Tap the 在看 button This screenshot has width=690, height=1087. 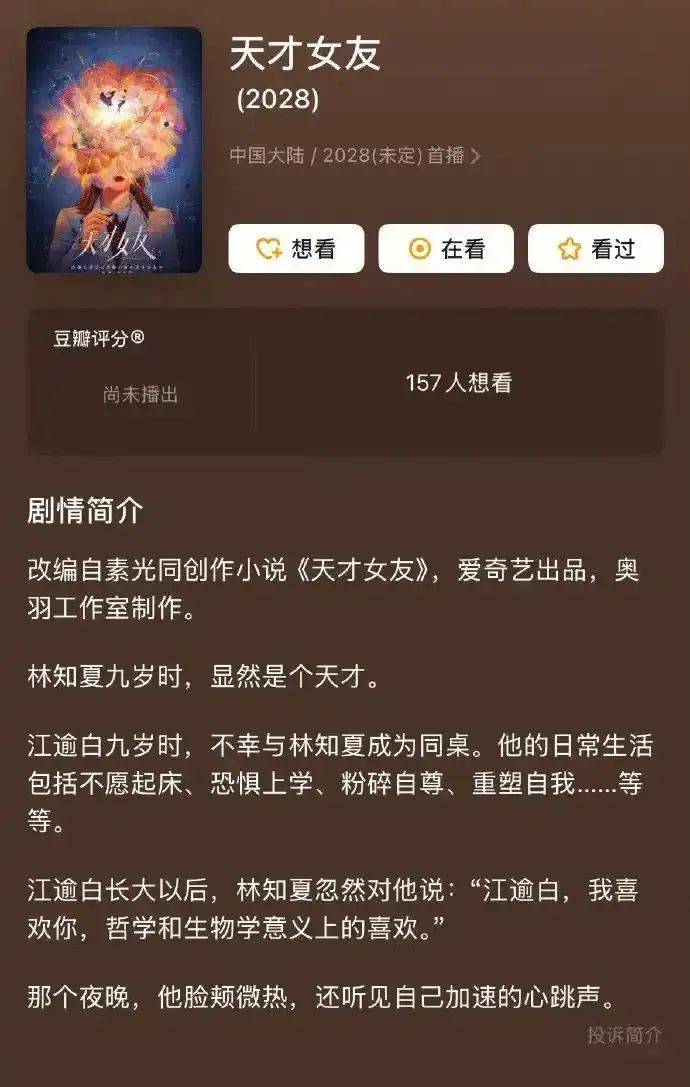pyautogui.click(x=446, y=249)
